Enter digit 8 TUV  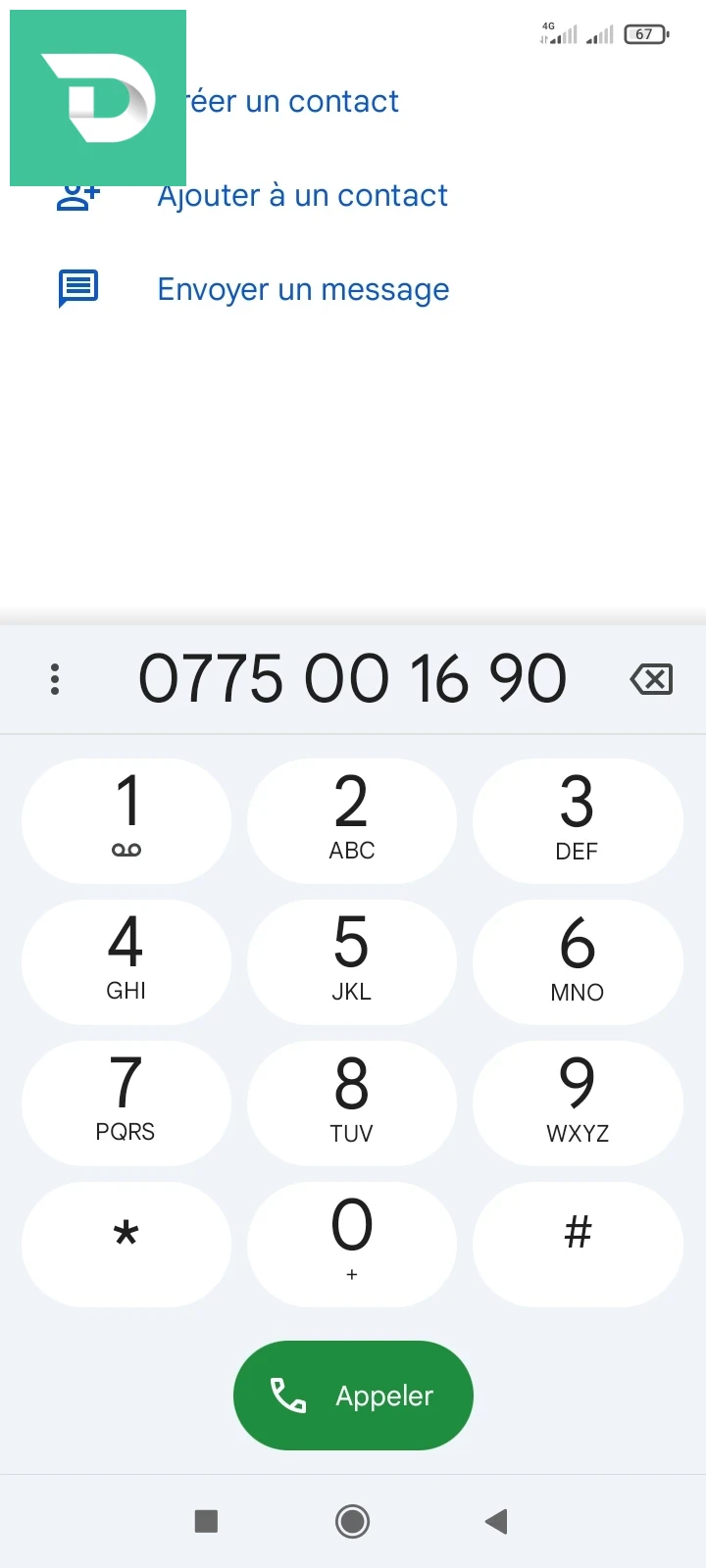(x=352, y=1102)
